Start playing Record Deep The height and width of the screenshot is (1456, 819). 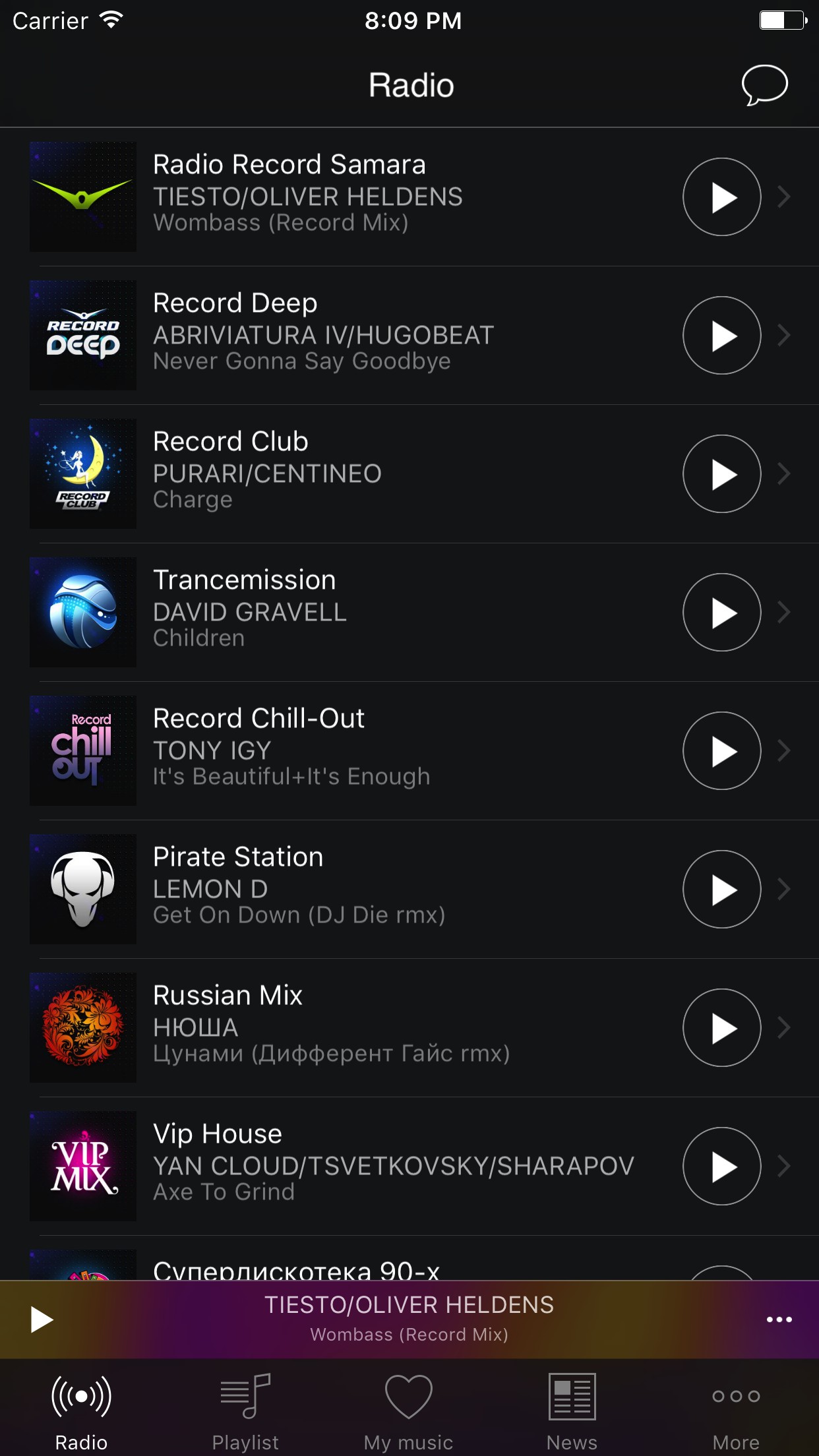tap(721, 335)
